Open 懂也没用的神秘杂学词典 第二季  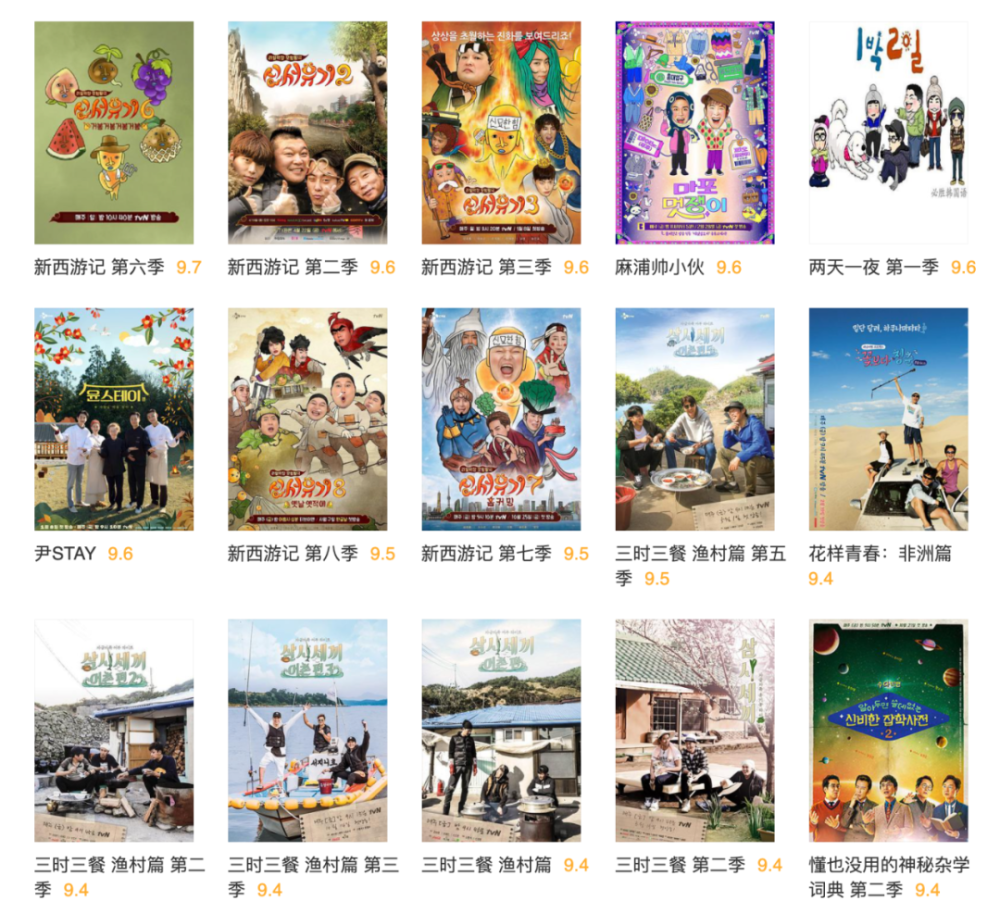[x=888, y=730]
